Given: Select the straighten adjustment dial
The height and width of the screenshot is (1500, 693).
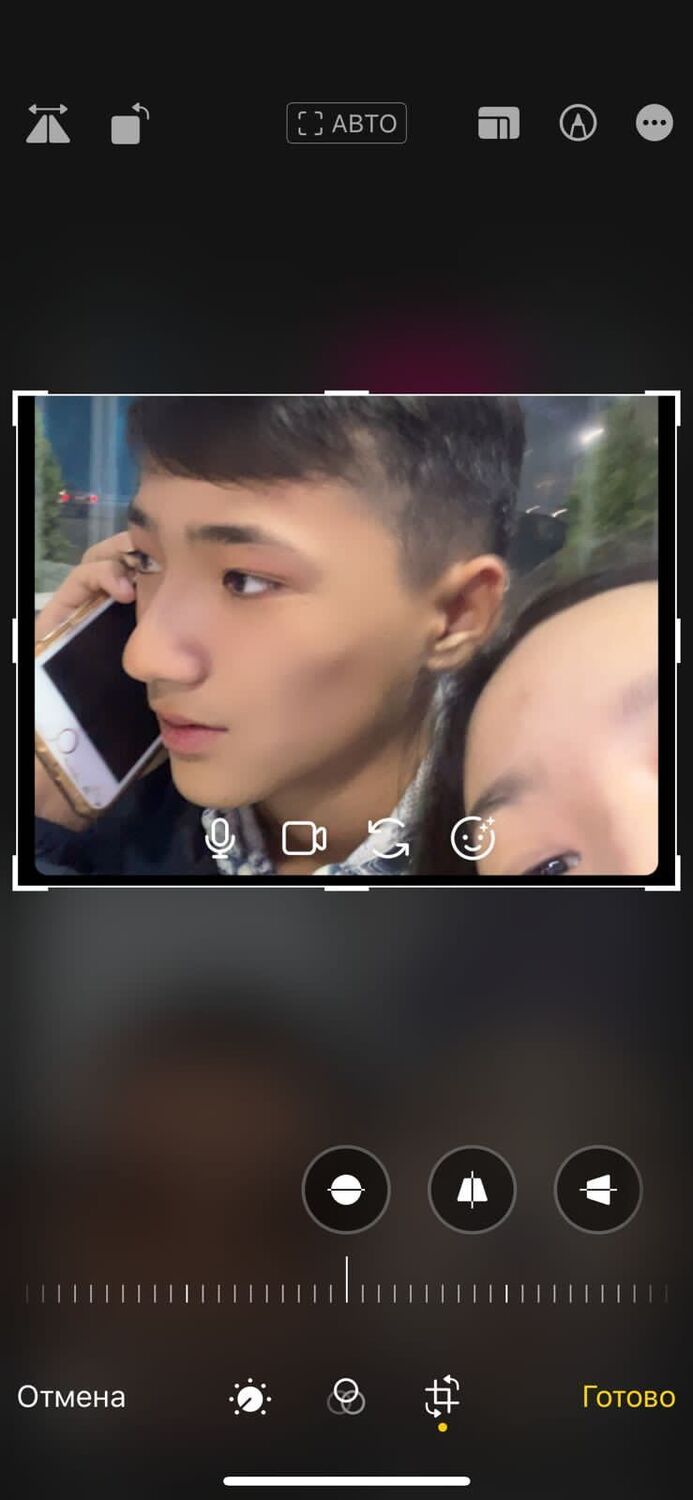Looking at the screenshot, I should point(346,1190).
